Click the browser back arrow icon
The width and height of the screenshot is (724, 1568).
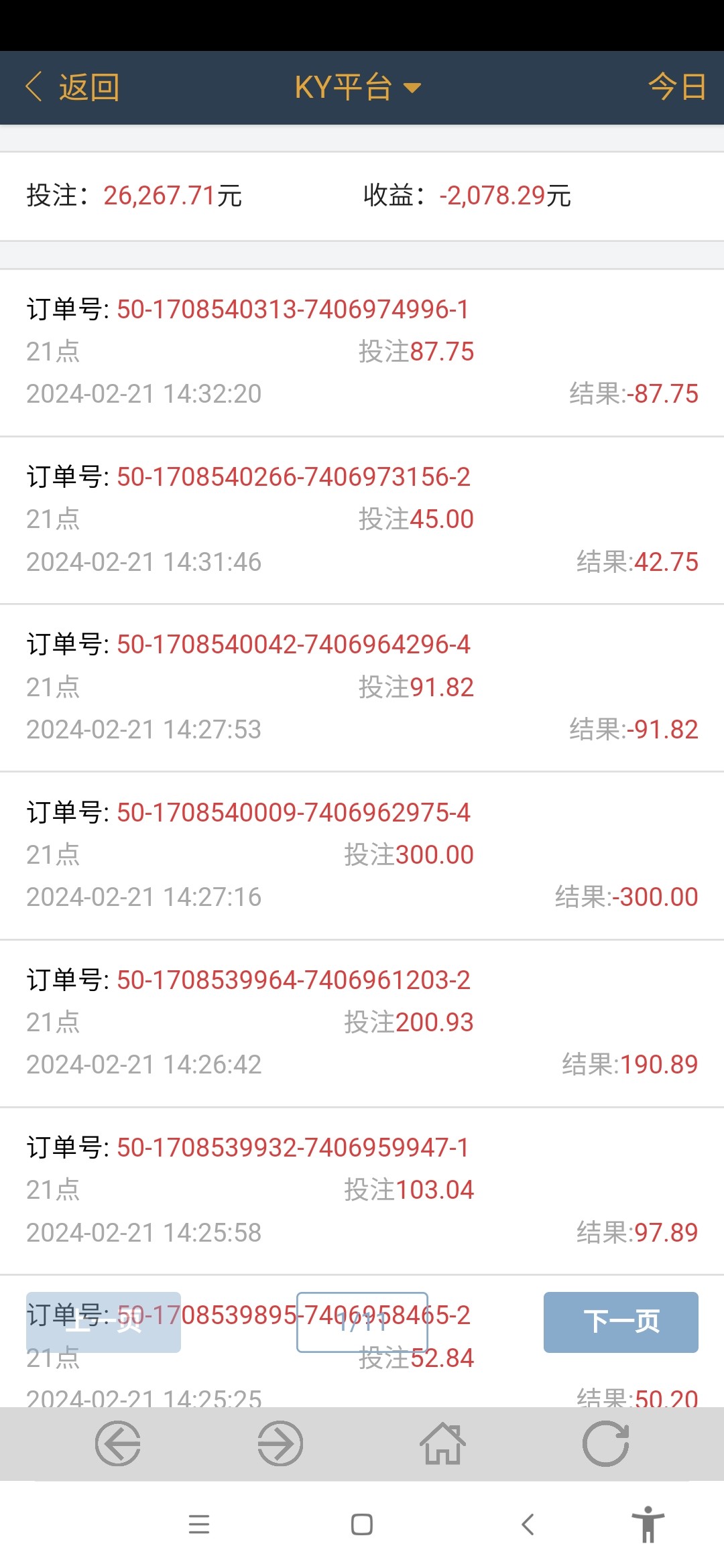click(x=118, y=1445)
